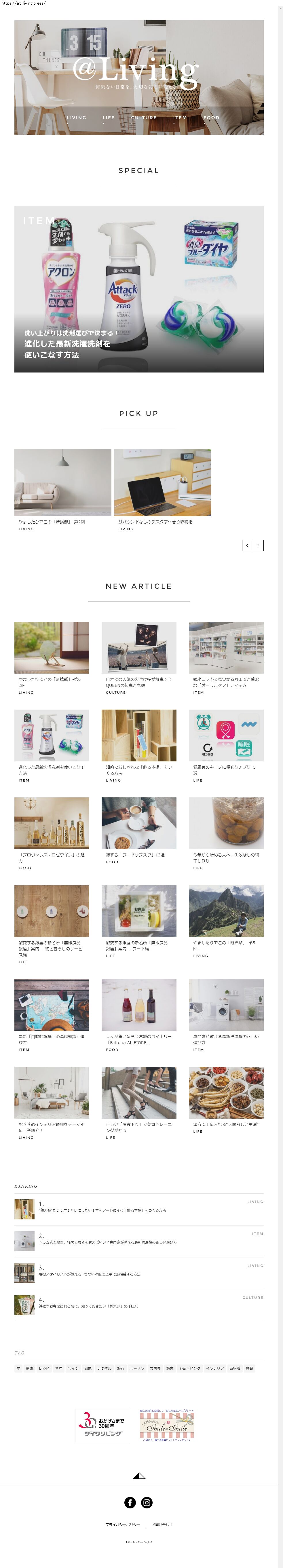
Task: Read the QUEEN culture article
Action: coord(139,648)
